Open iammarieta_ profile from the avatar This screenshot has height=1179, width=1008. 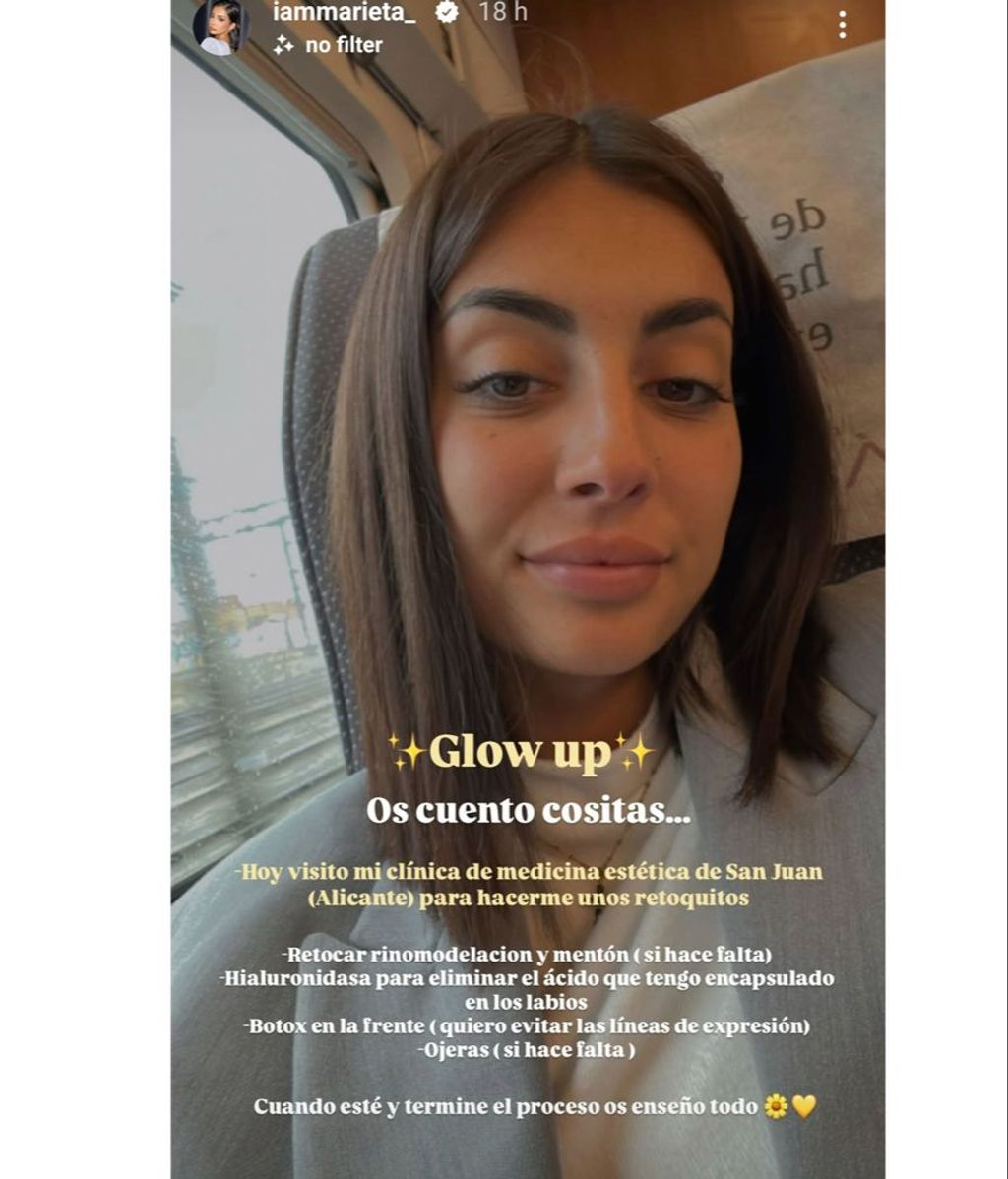tap(220, 26)
